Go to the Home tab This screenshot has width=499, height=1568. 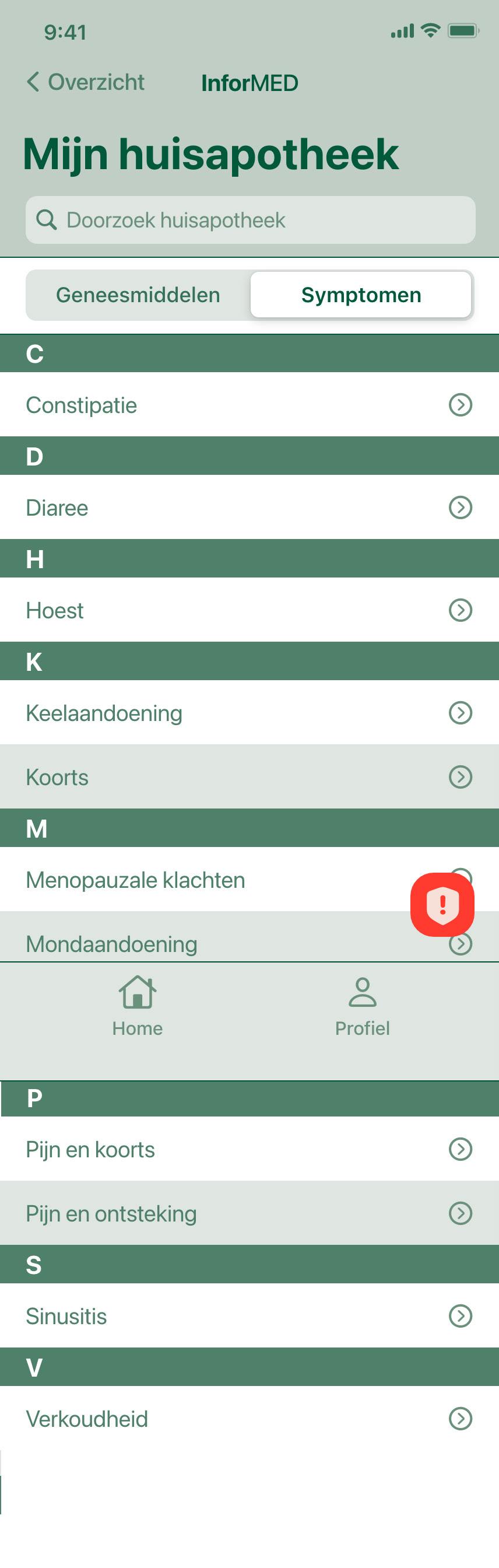pos(138,1007)
